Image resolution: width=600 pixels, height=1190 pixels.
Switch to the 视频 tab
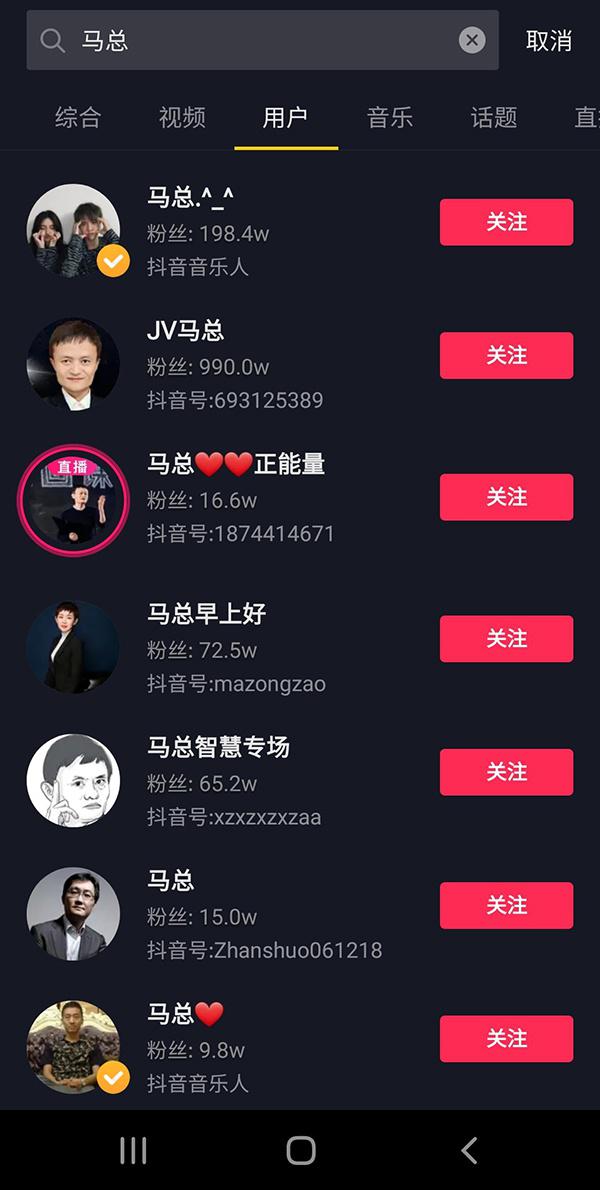[182, 118]
